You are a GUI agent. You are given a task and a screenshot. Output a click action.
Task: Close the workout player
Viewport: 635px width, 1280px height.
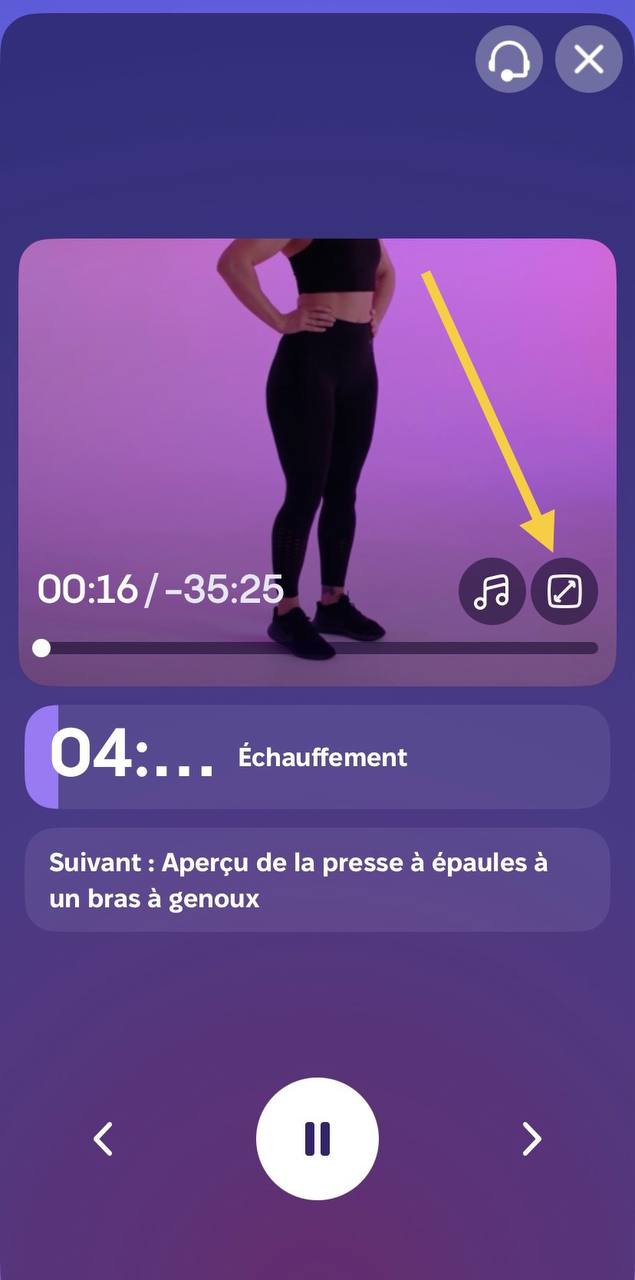tap(589, 60)
